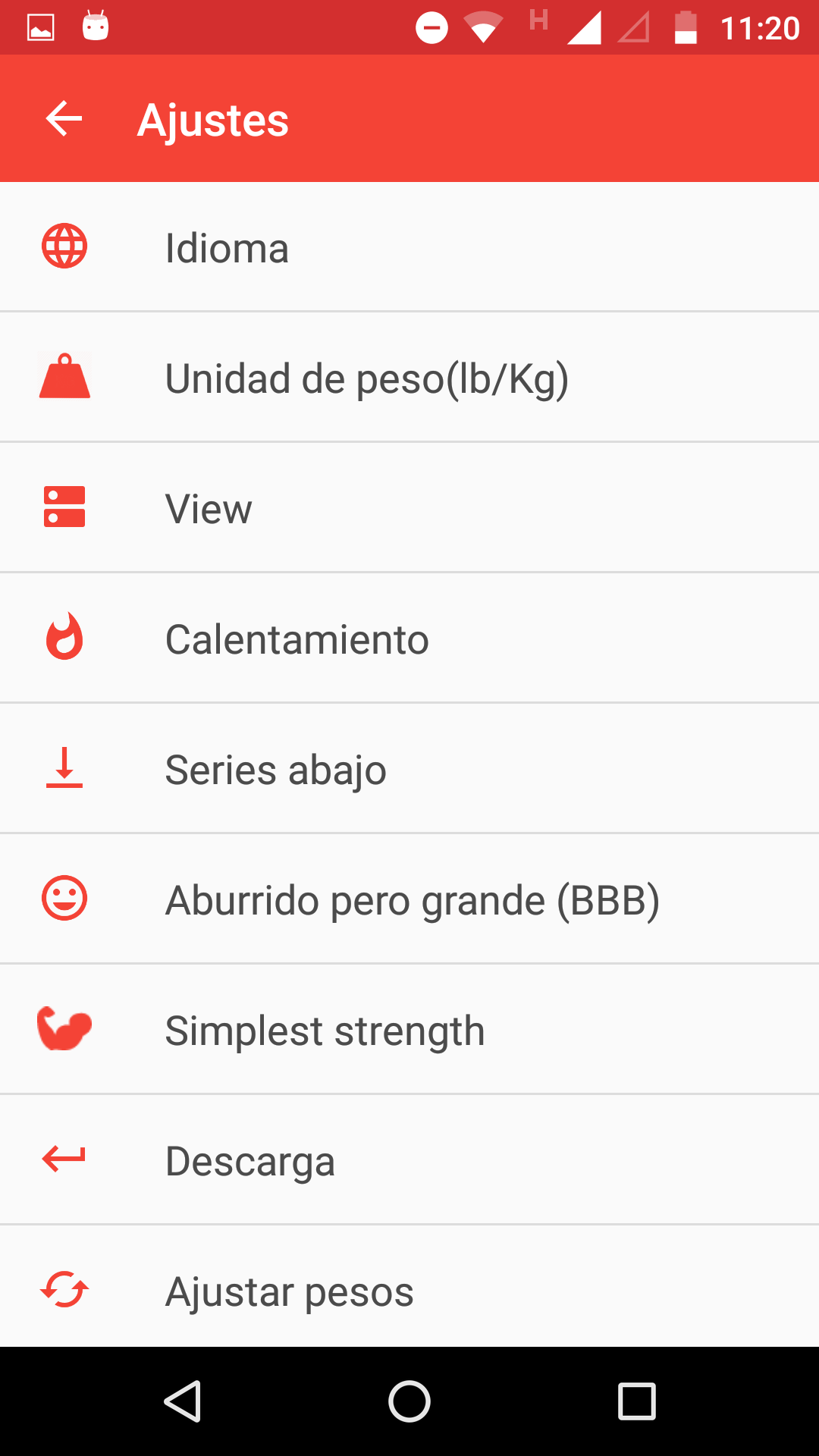The image size is (819, 1456).
Task: Open Simplest strength settings
Action: 409,1030
